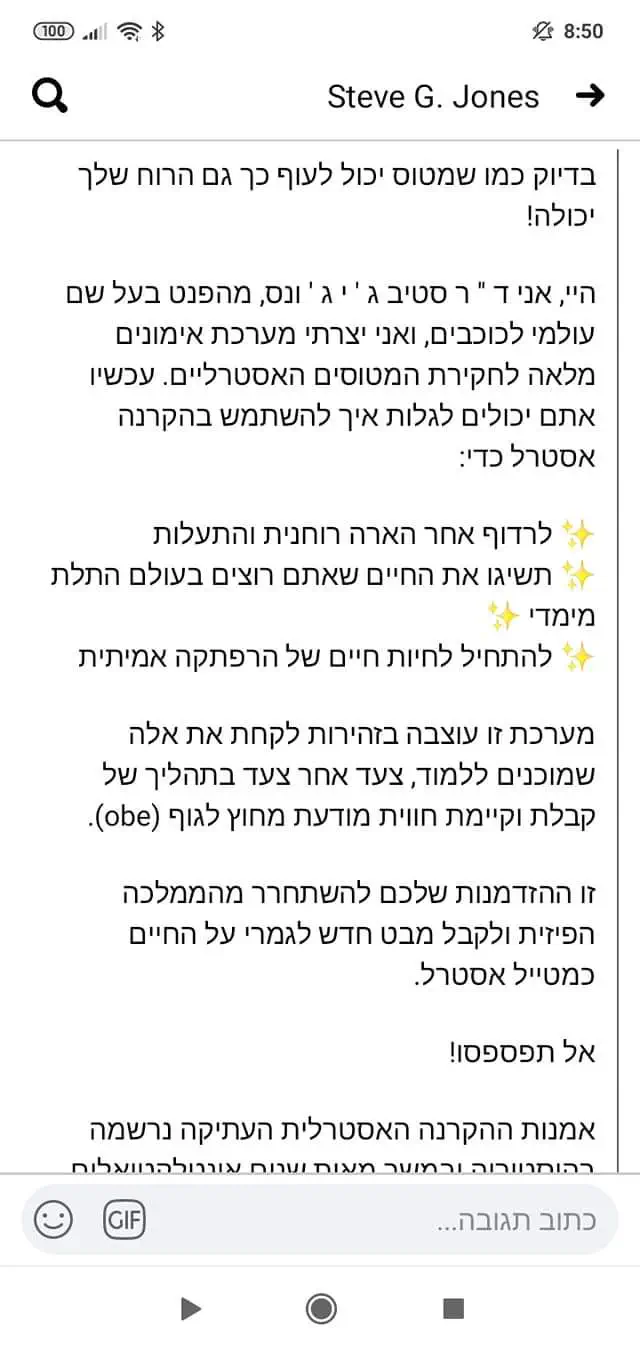The image size is (640, 1351).
Task: Open the emoji picker
Action: 54,1220
